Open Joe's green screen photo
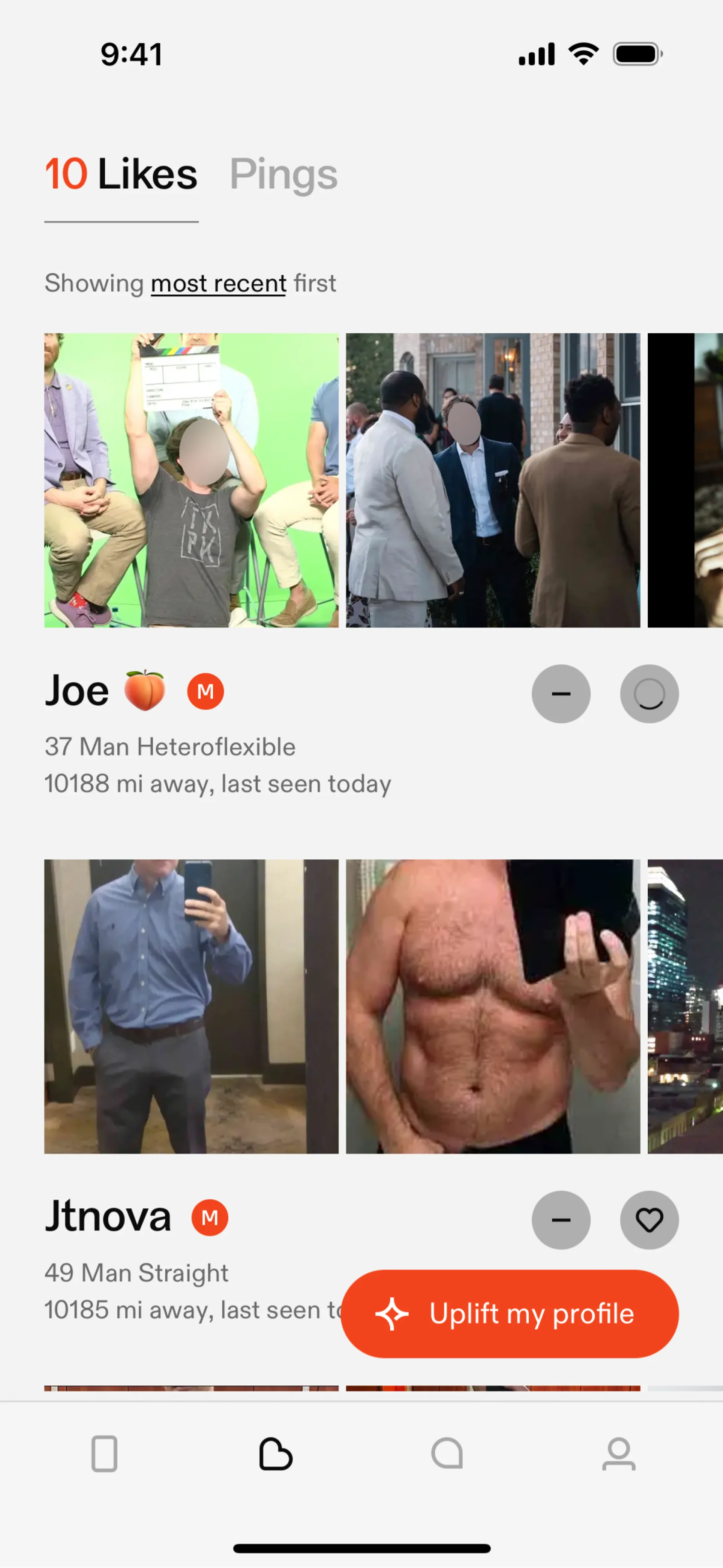Viewport: 723px width, 1568px height. tap(191, 480)
